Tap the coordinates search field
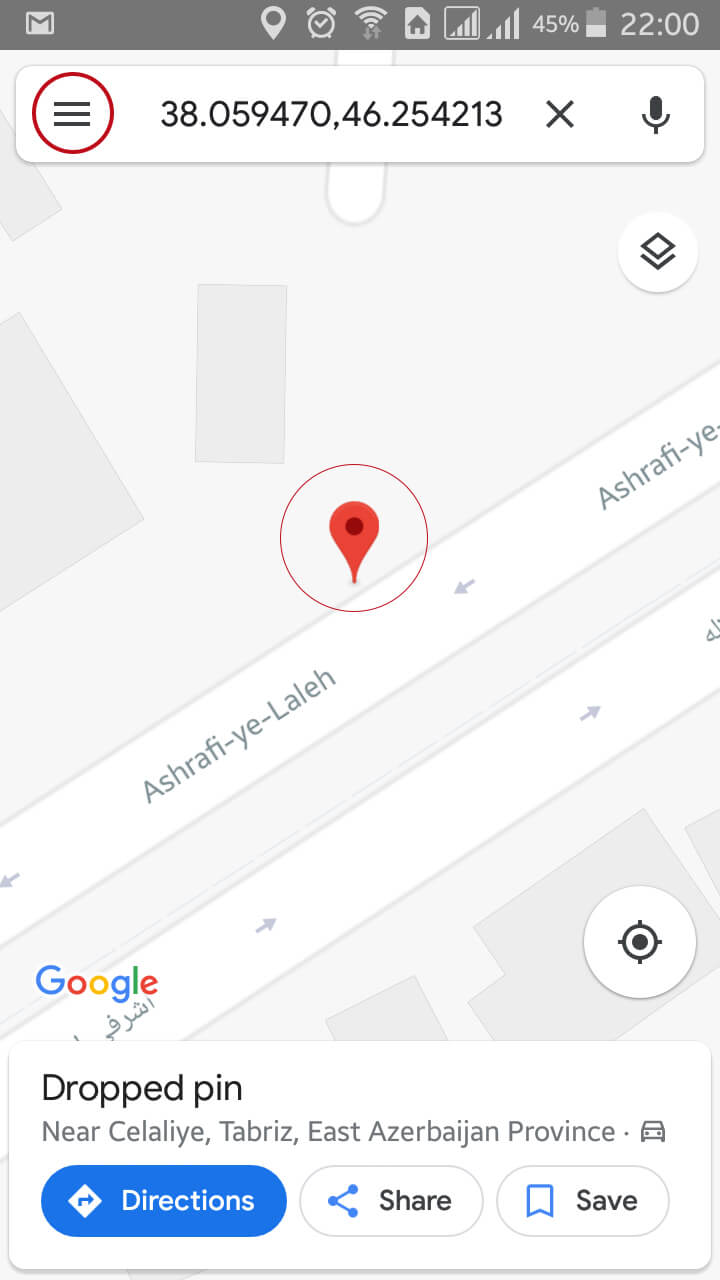 [x=331, y=114]
